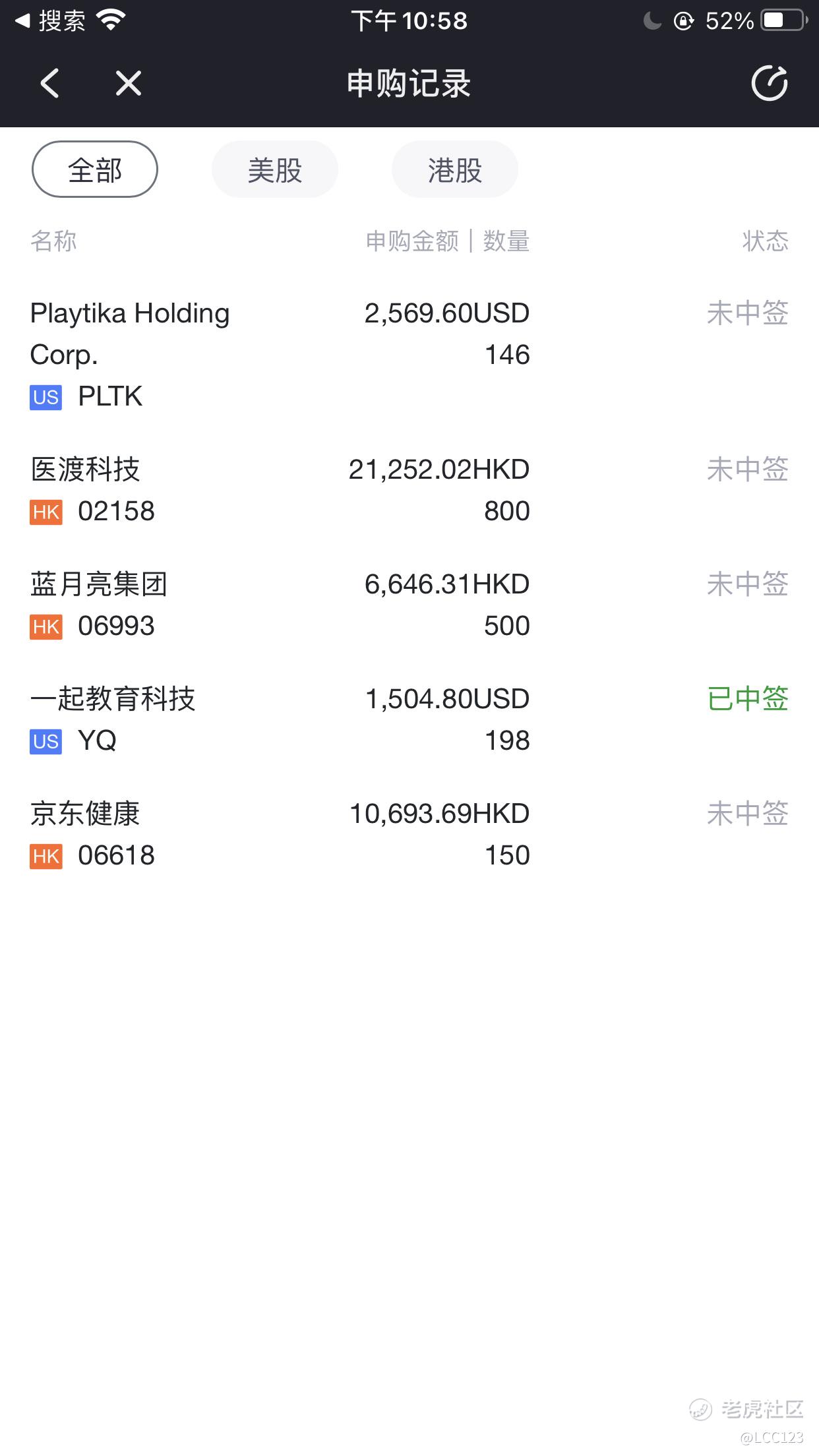The width and height of the screenshot is (819, 1456).
Task: Open the 医渡科技 02158 record
Action: point(409,490)
